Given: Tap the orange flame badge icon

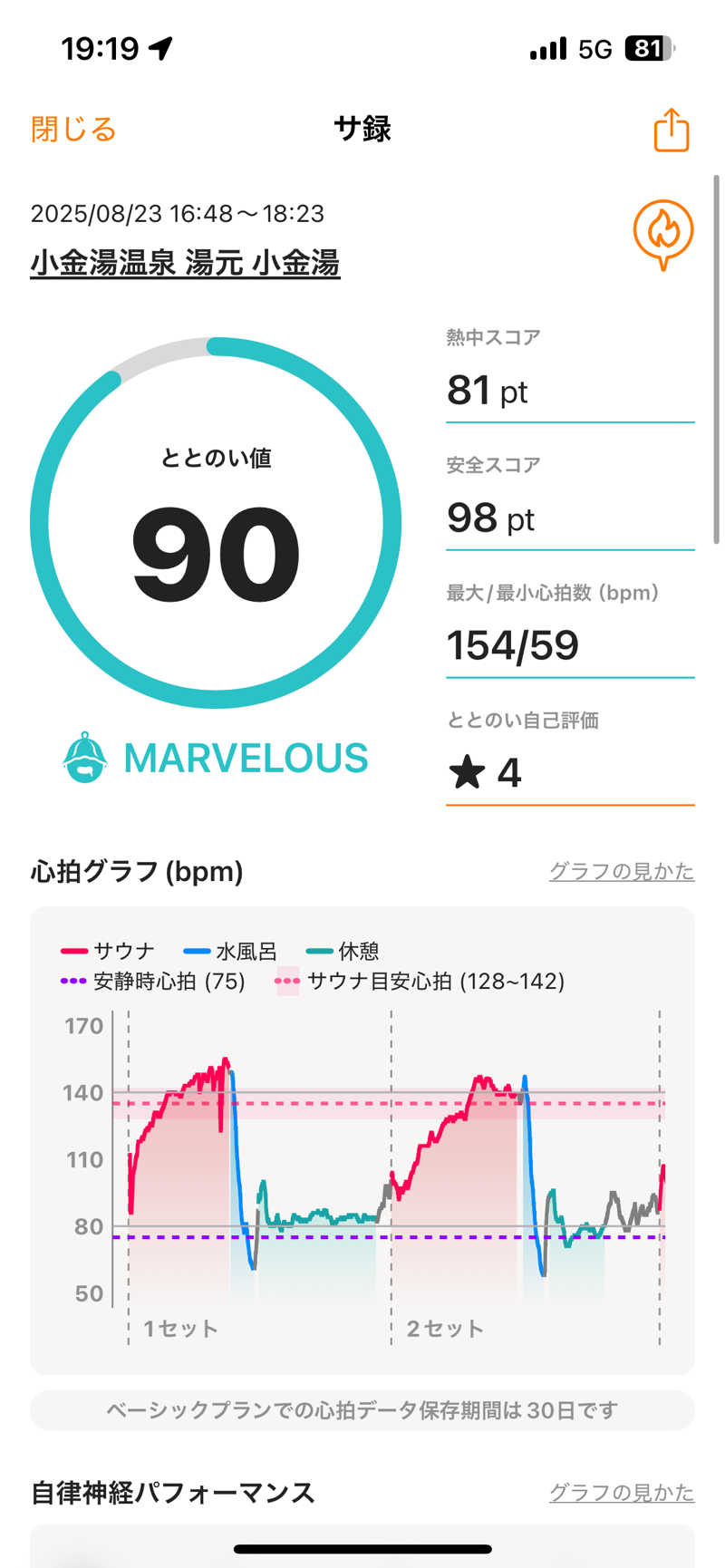Looking at the screenshot, I should [x=662, y=233].
